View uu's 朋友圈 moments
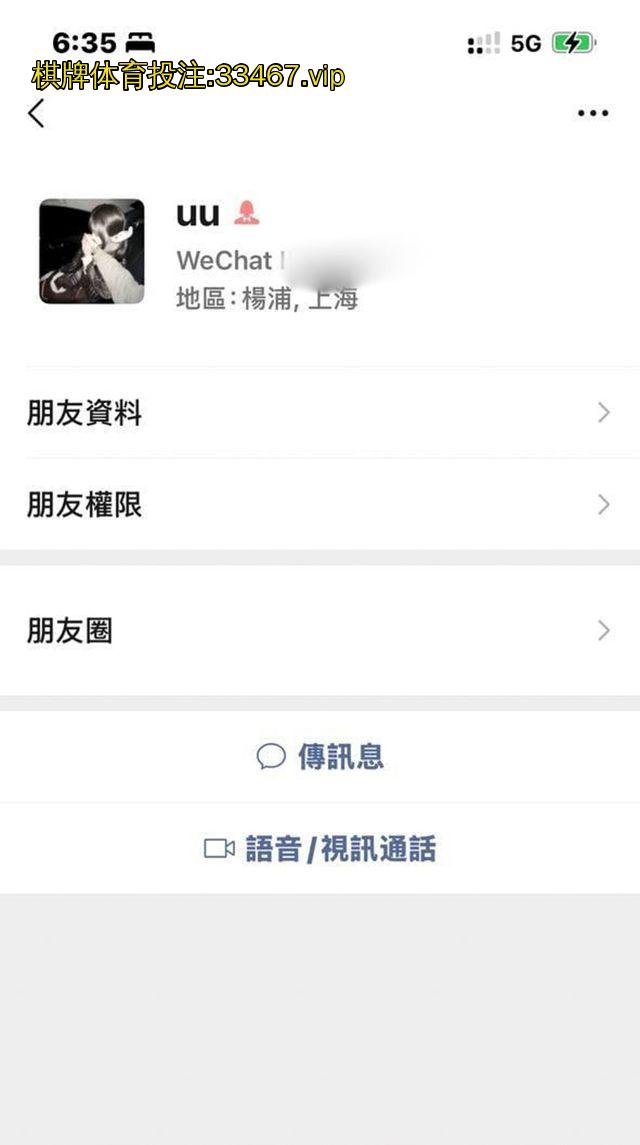 [320, 631]
